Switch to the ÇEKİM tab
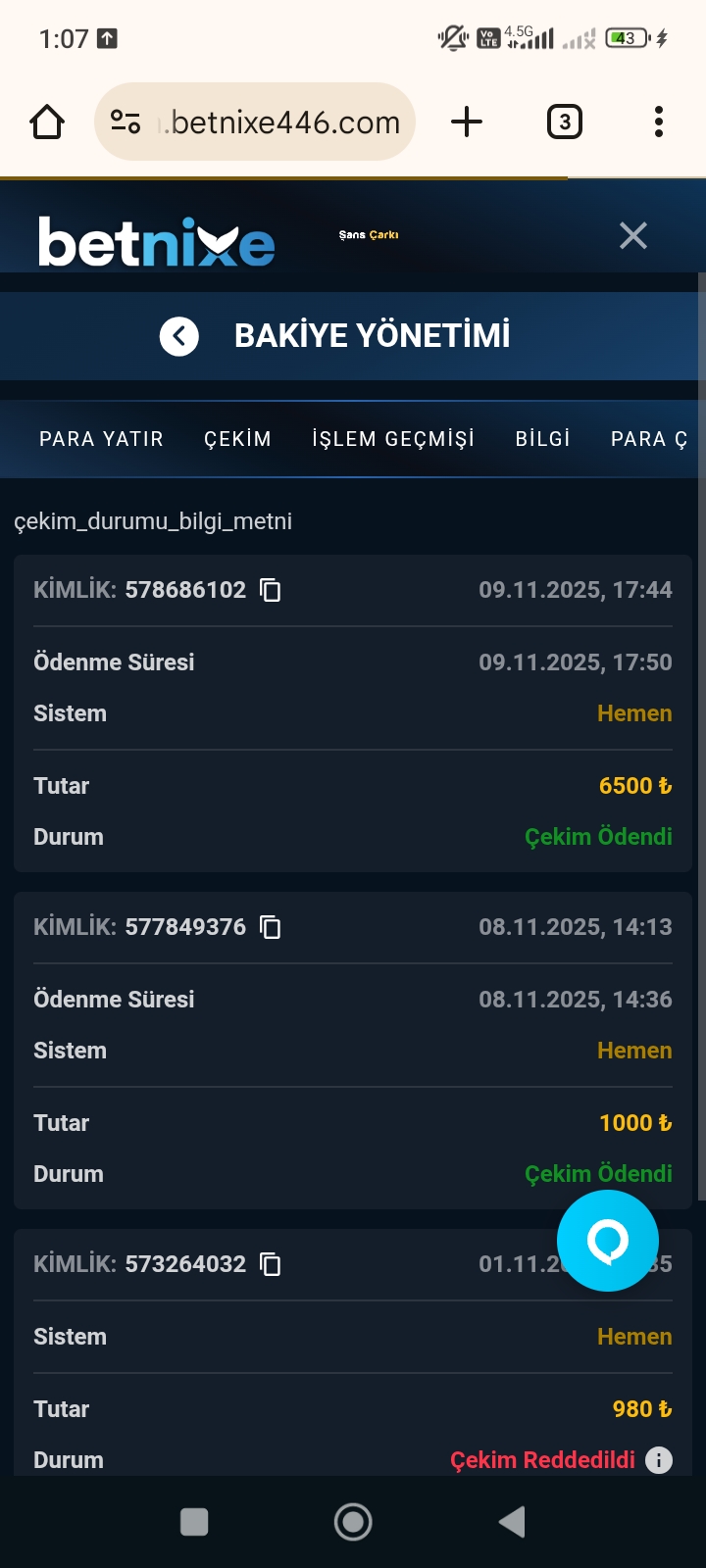This screenshot has height=1568, width=706. click(x=237, y=438)
